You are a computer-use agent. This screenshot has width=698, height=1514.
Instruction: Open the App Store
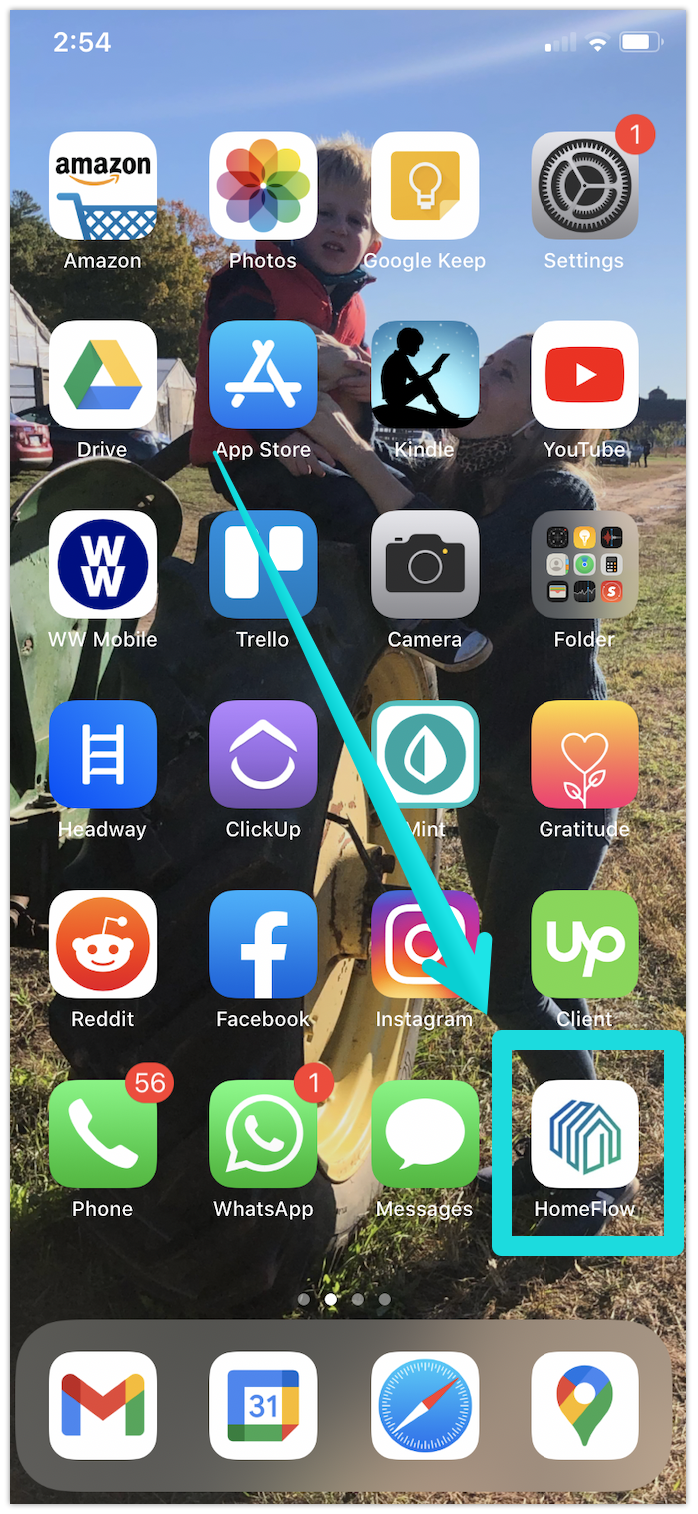pyautogui.click(x=263, y=375)
